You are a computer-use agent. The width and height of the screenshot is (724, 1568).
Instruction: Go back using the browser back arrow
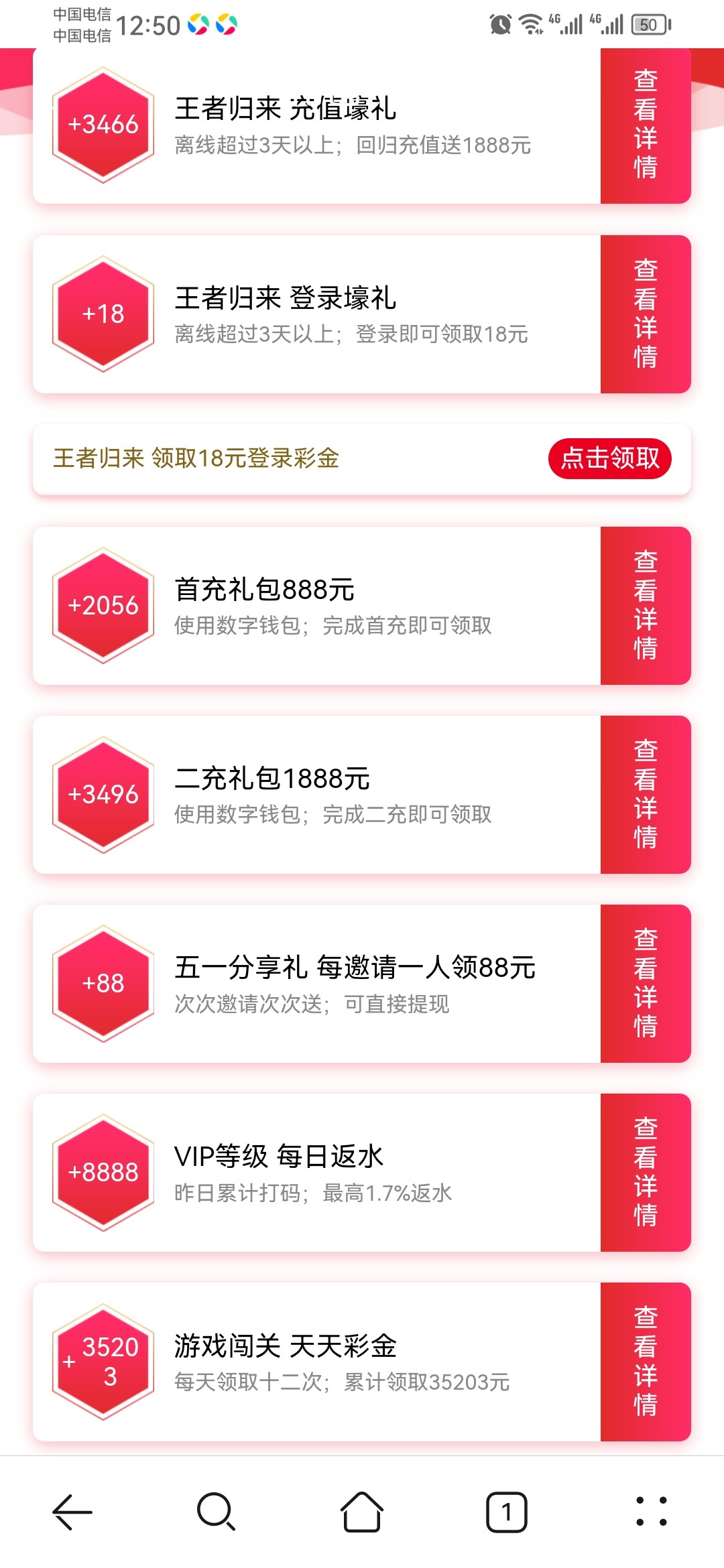click(72, 1512)
